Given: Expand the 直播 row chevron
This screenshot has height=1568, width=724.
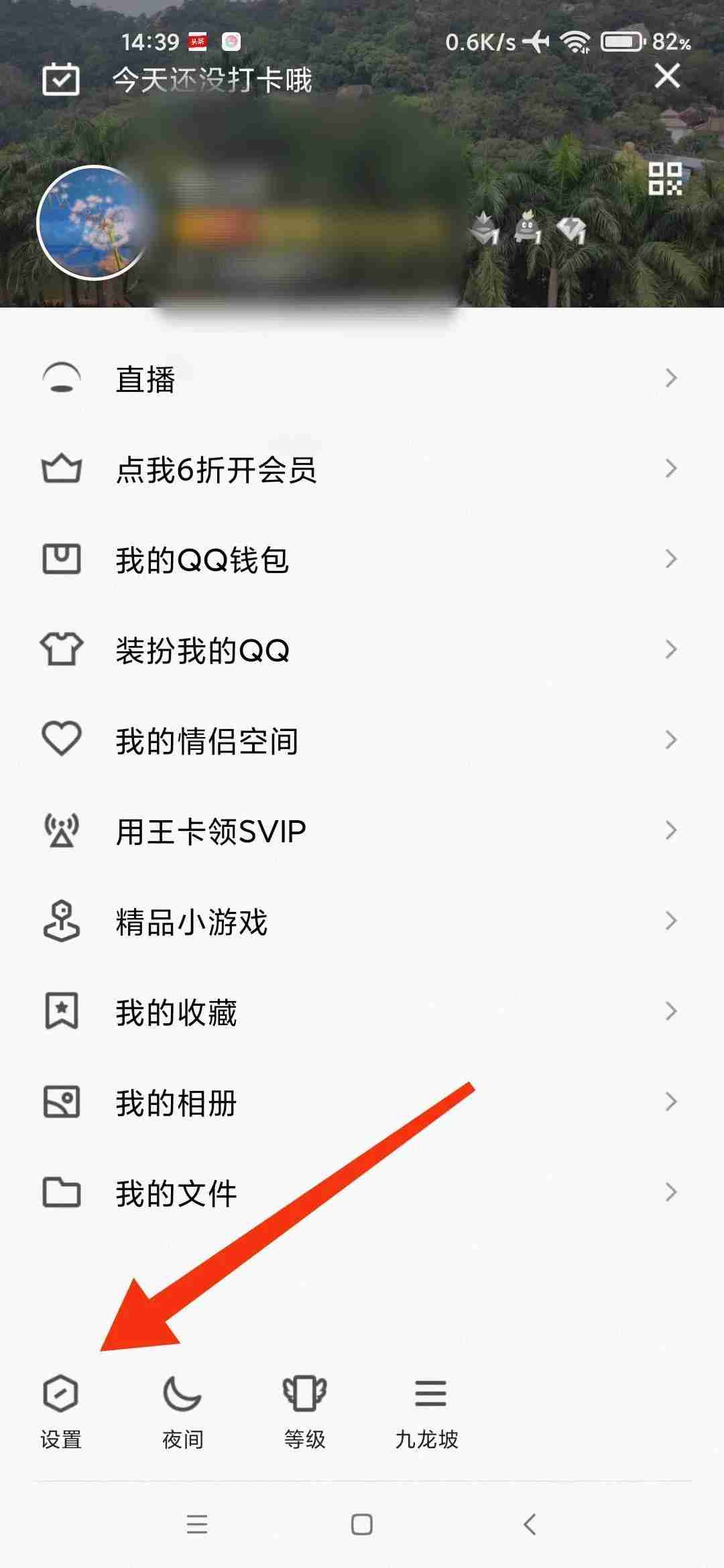Looking at the screenshot, I should pos(670,378).
